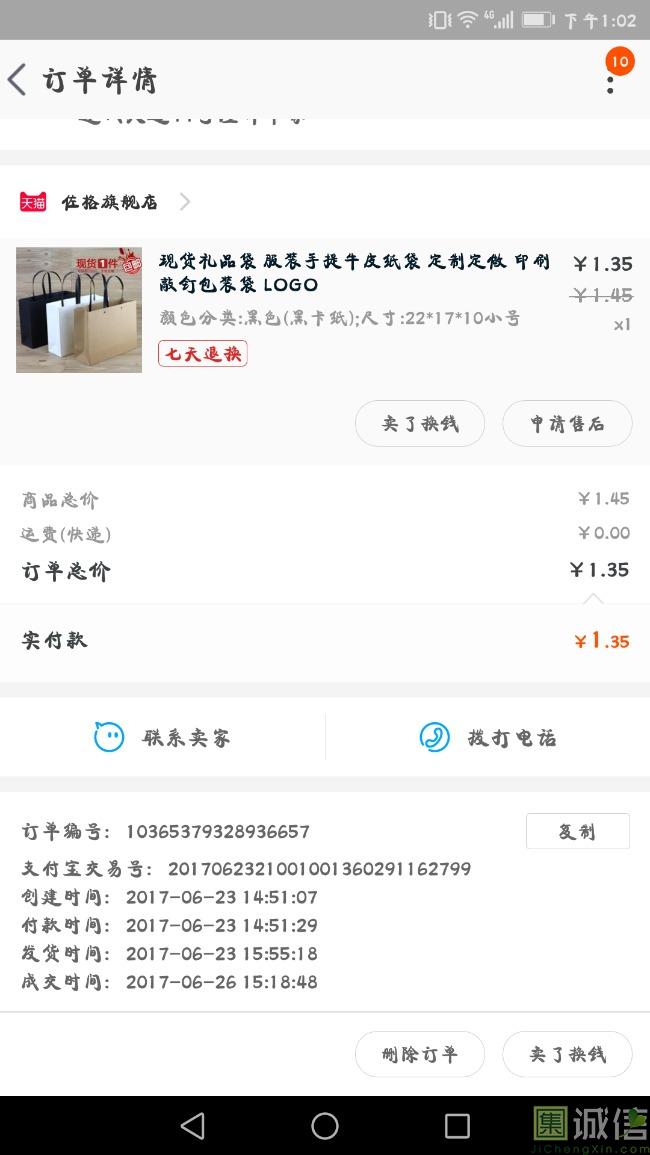Tap the 卖了换钱 button beside 删除订单

pos(567,1054)
